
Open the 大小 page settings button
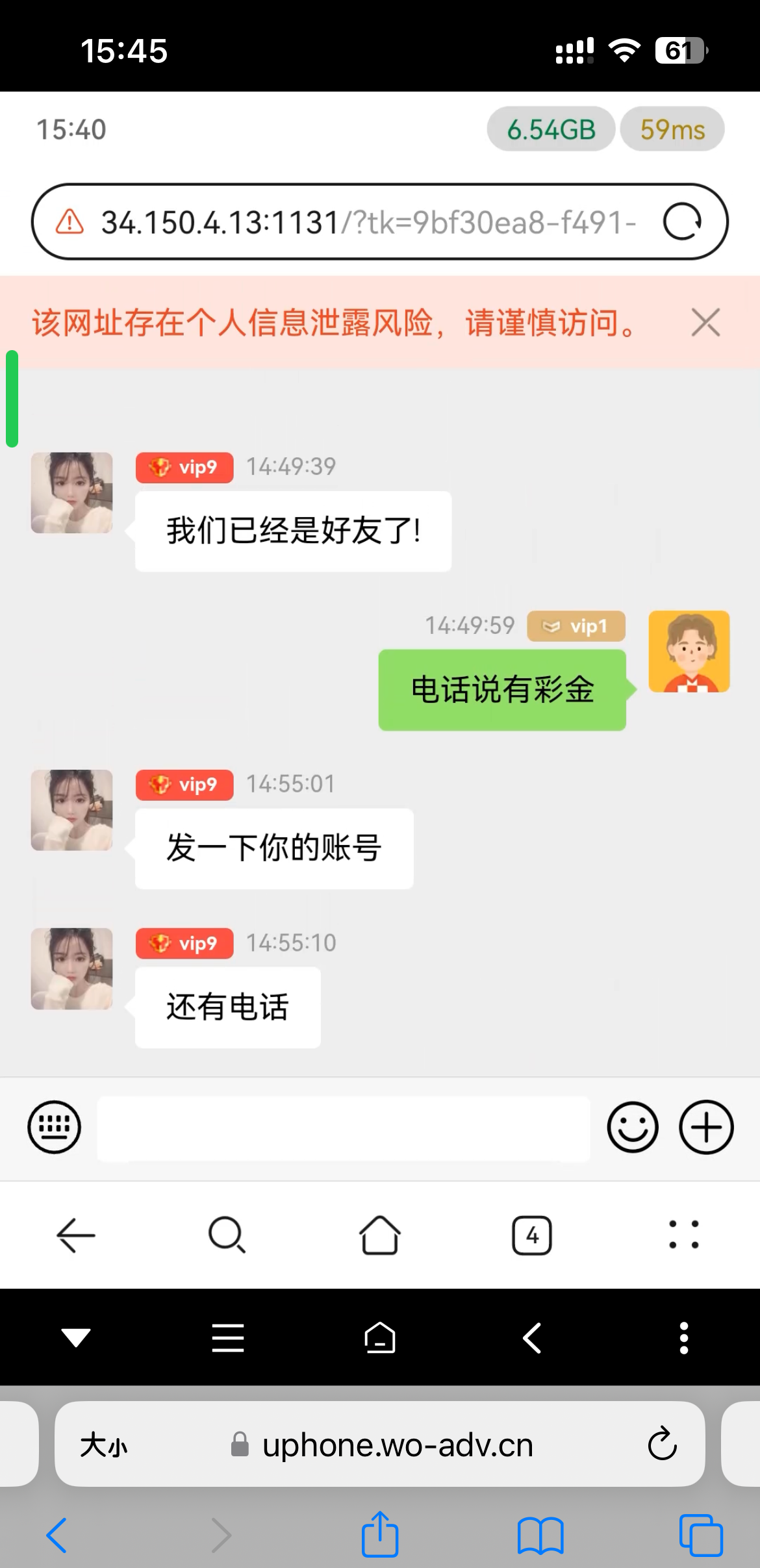tap(104, 1445)
